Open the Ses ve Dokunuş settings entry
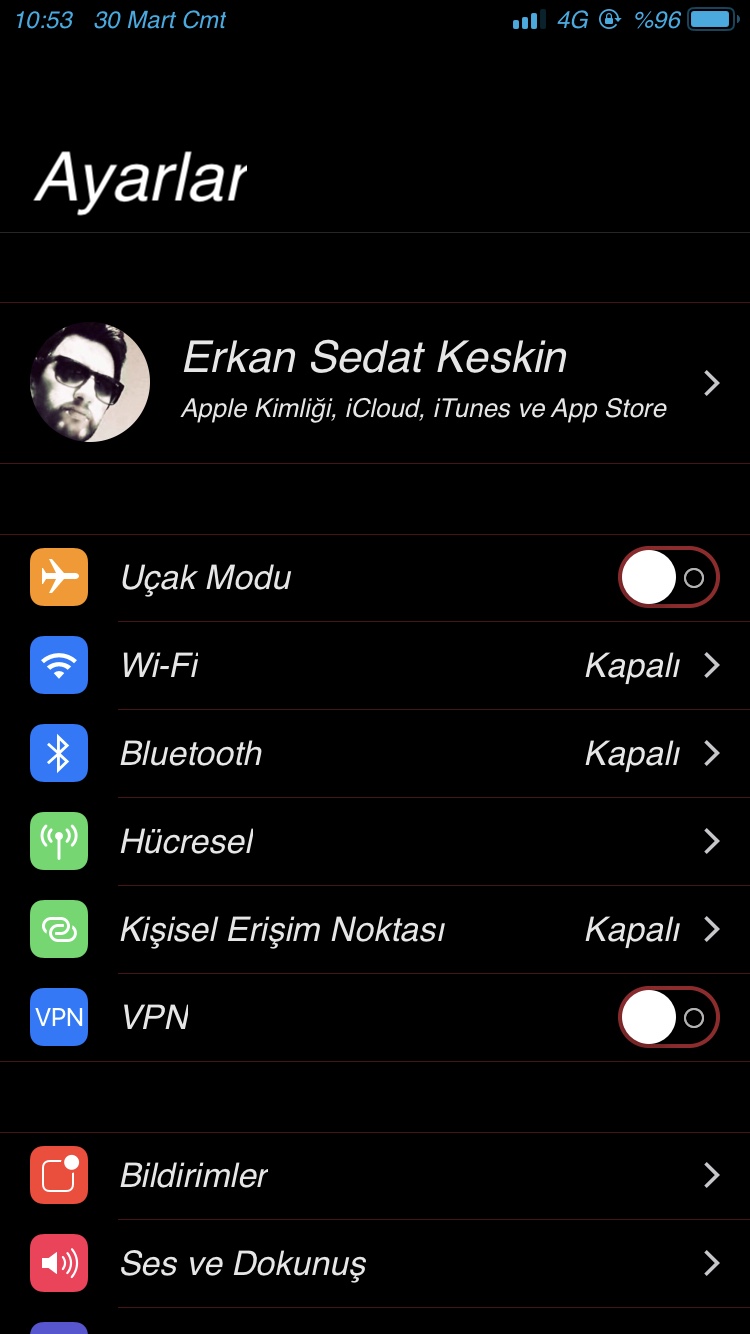This screenshot has height=1334, width=750. (x=375, y=1263)
